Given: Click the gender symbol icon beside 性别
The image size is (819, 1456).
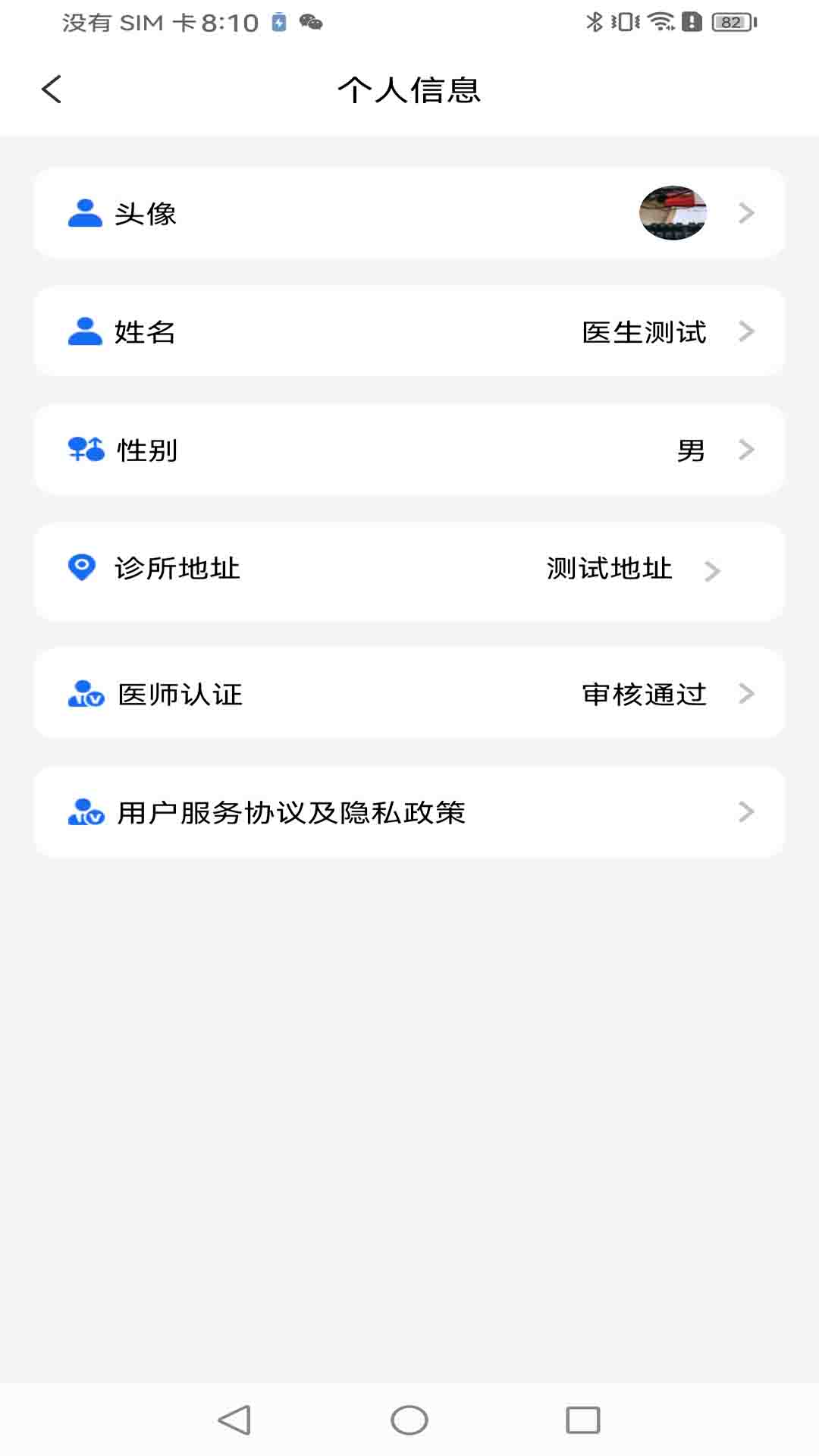Looking at the screenshot, I should 85,449.
